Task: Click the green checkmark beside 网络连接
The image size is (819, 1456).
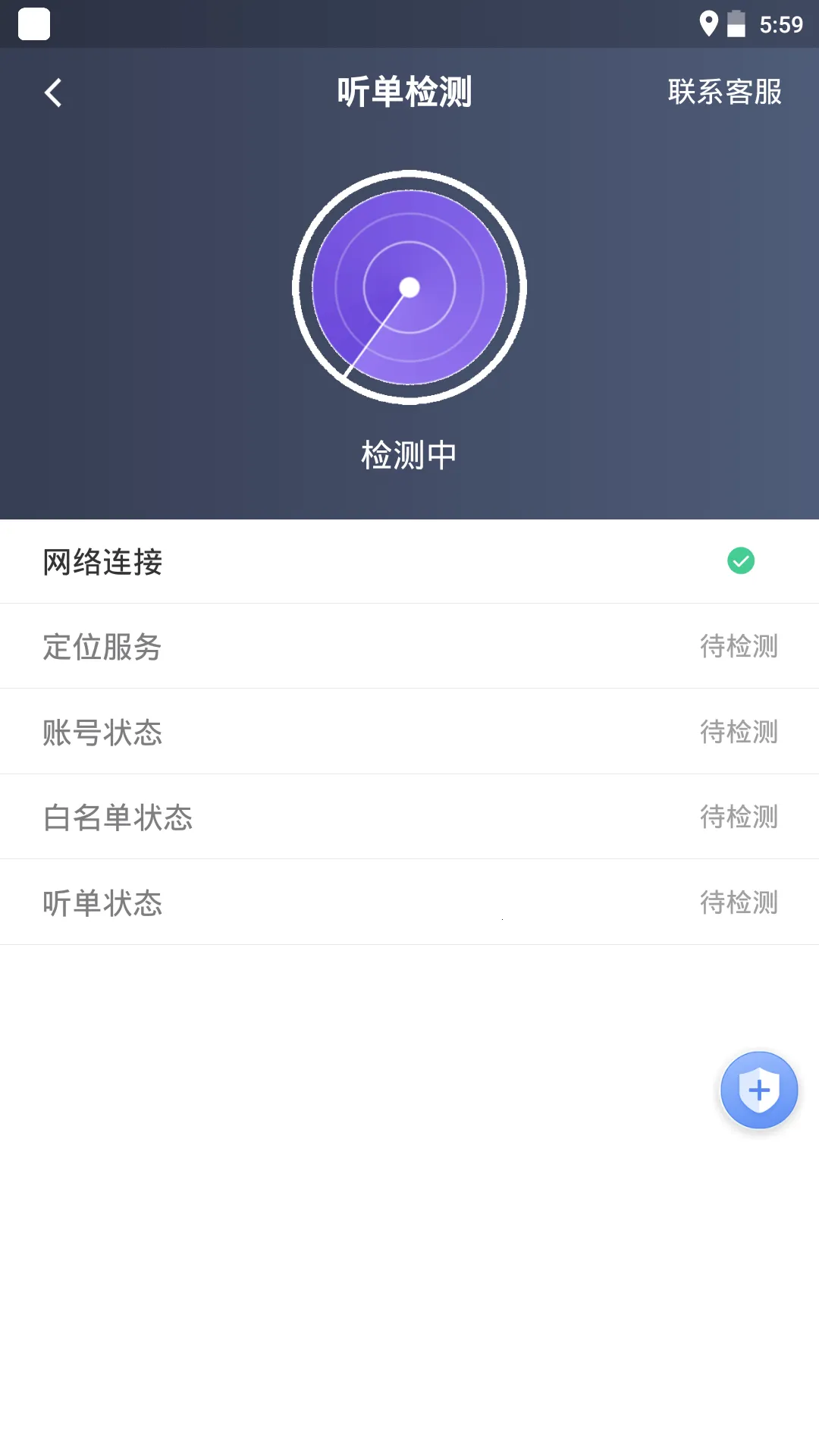Action: click(x=739, y=560)
